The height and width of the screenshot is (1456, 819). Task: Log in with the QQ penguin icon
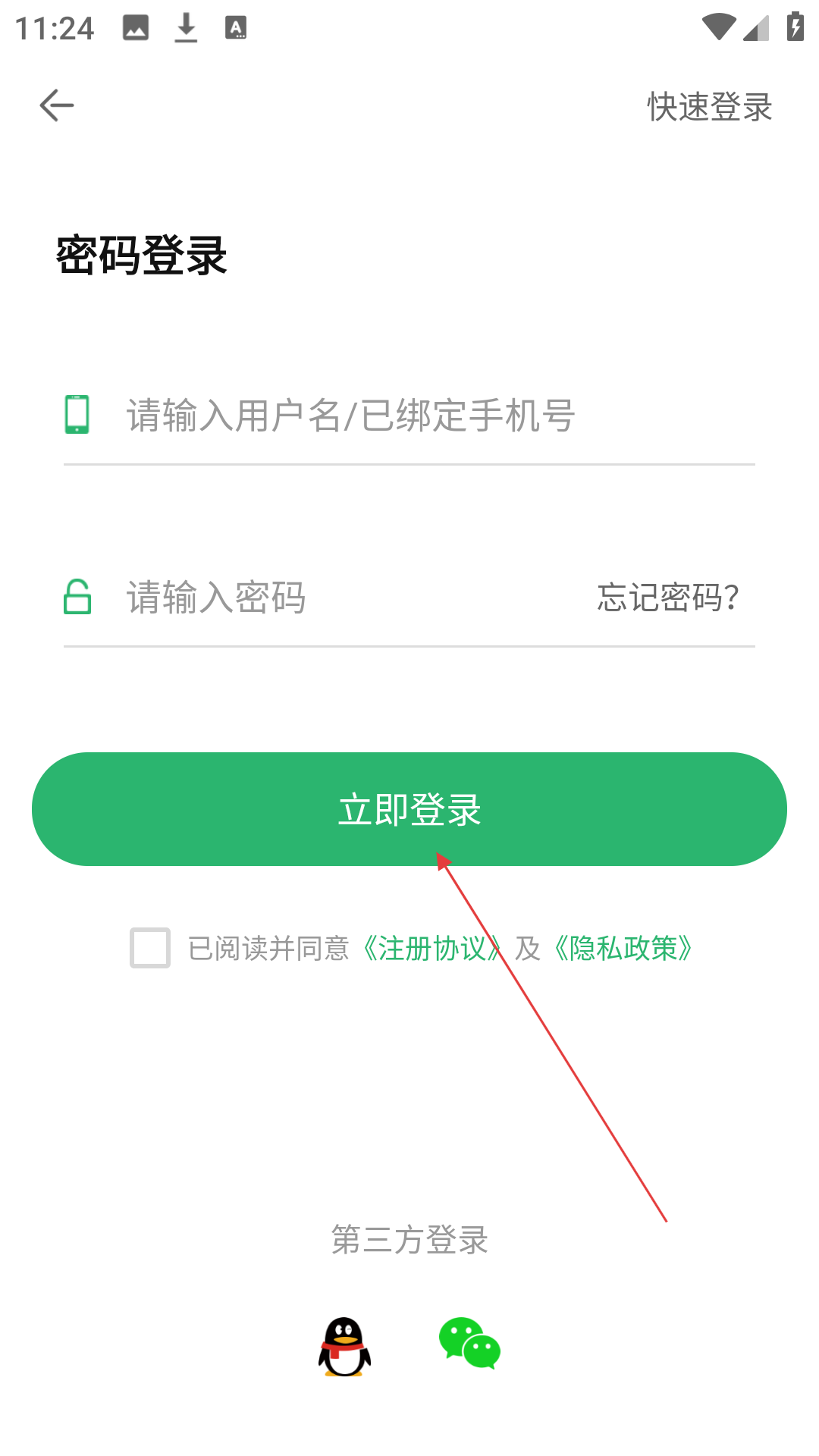coord(345,1347)
